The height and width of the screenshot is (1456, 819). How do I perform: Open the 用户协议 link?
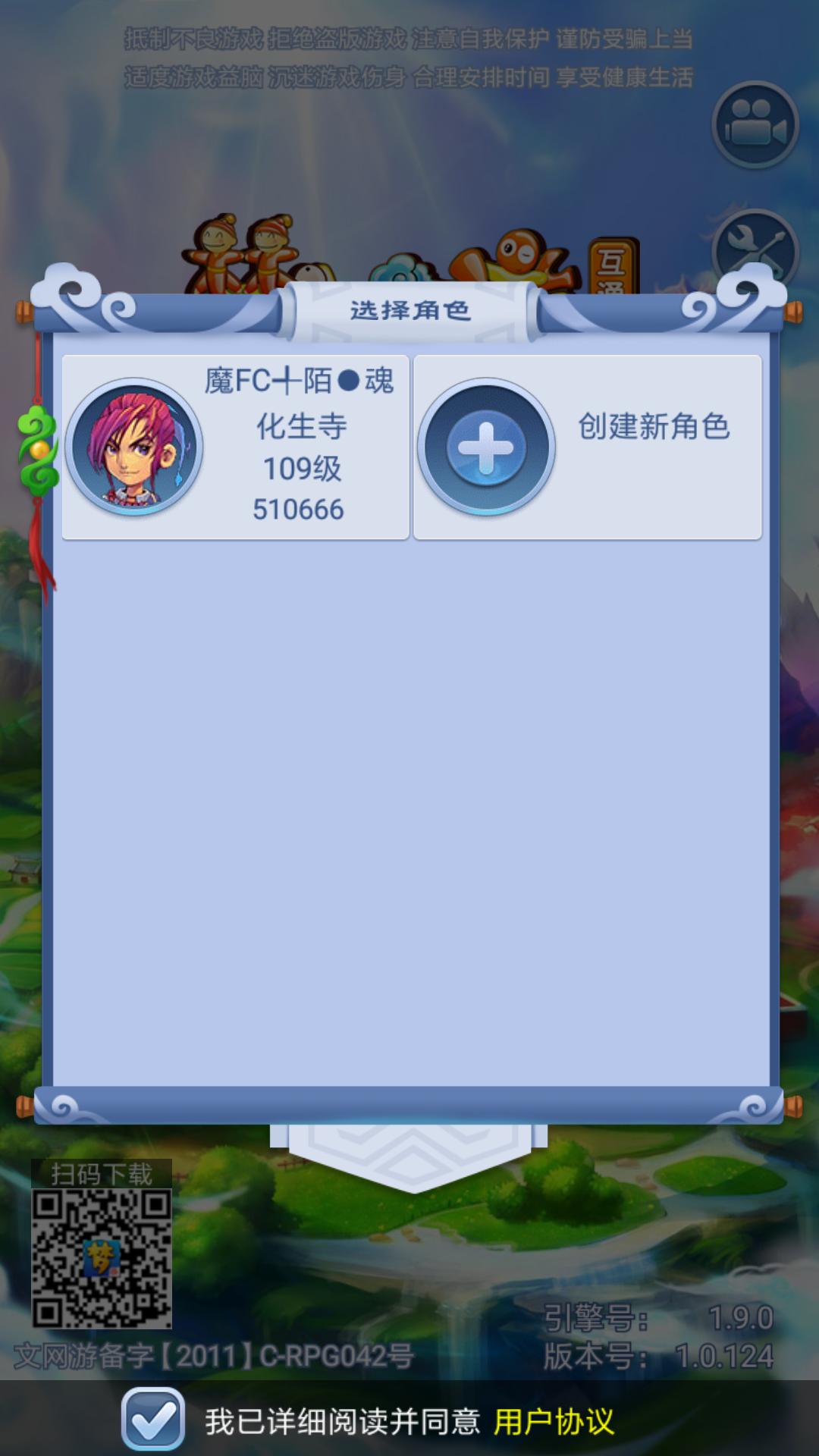point(554,1421)
